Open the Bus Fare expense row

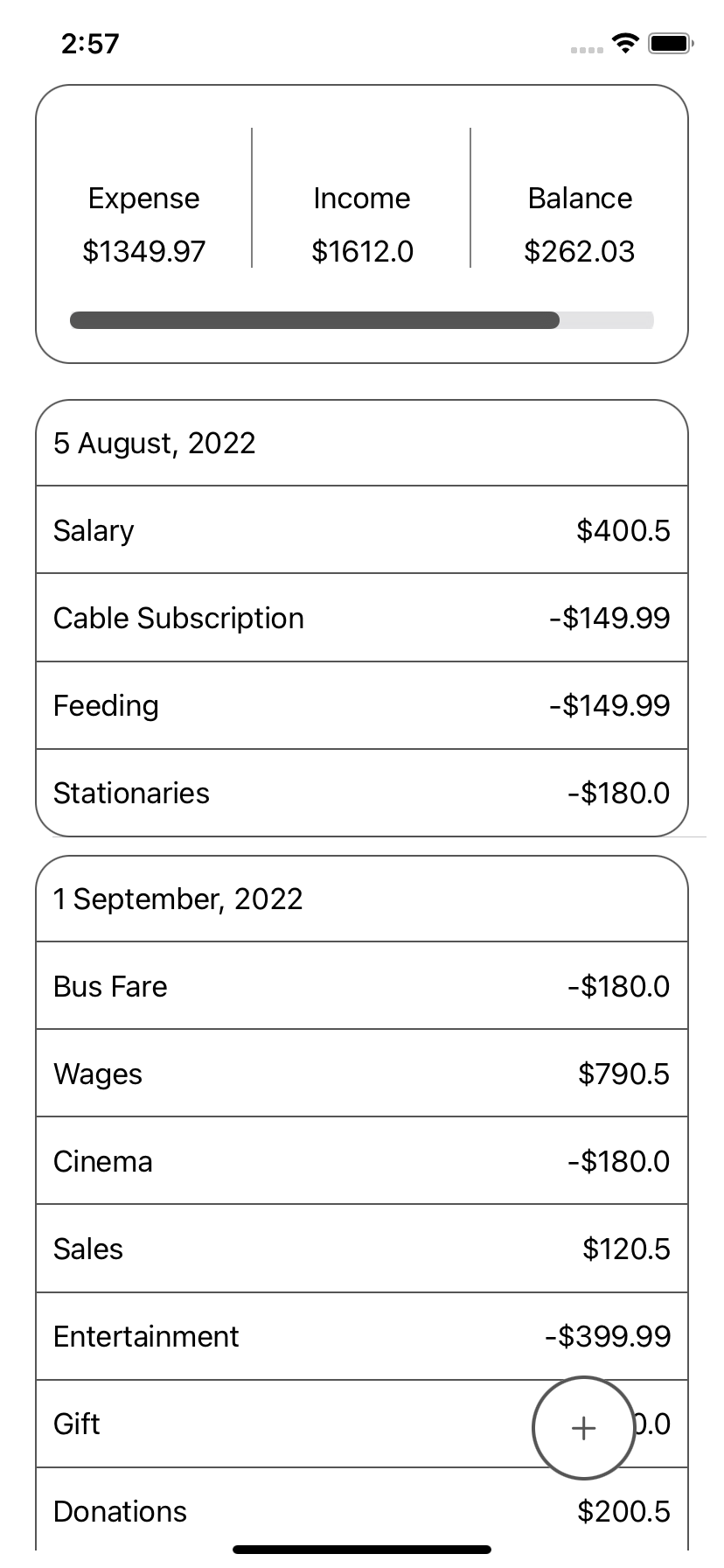361,985
